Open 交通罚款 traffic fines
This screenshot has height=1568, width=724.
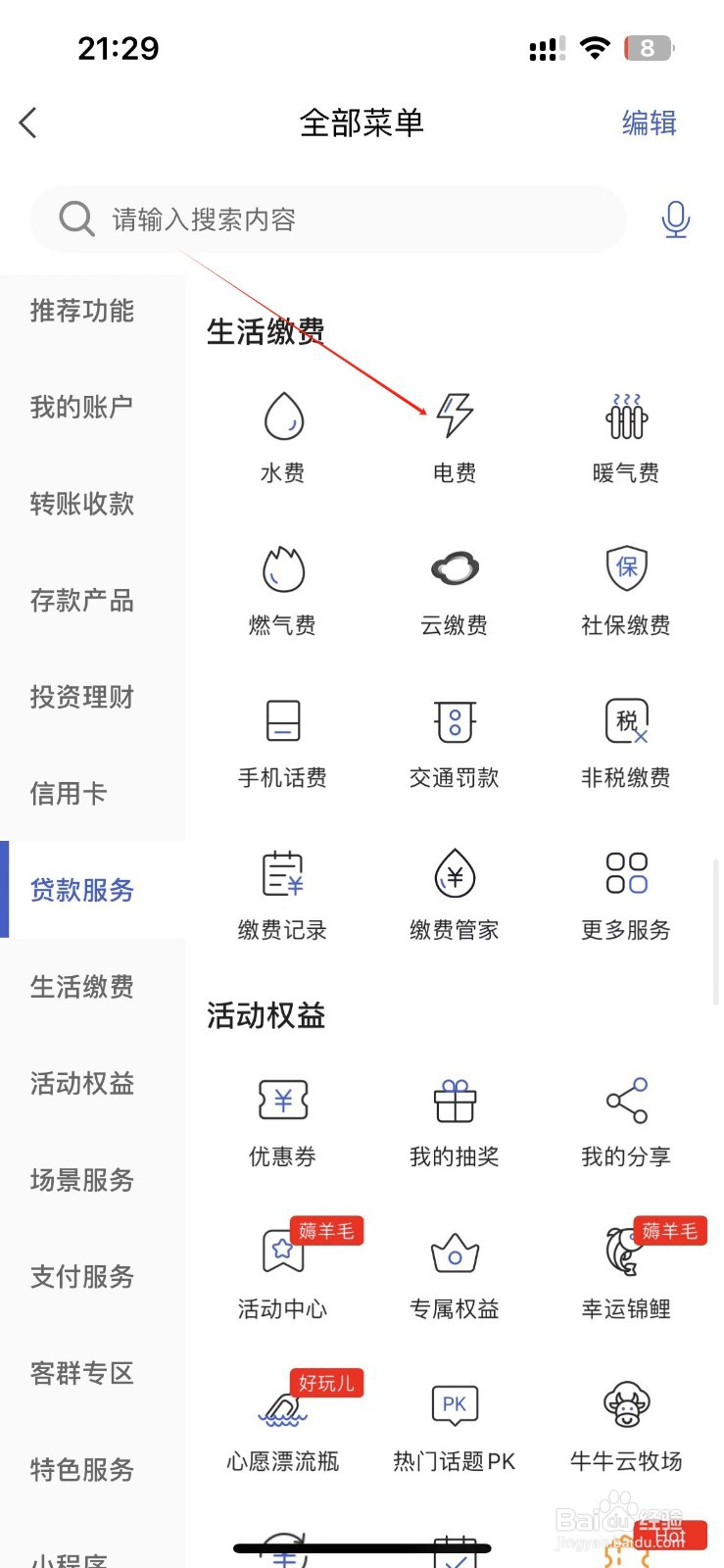point(455,741)
